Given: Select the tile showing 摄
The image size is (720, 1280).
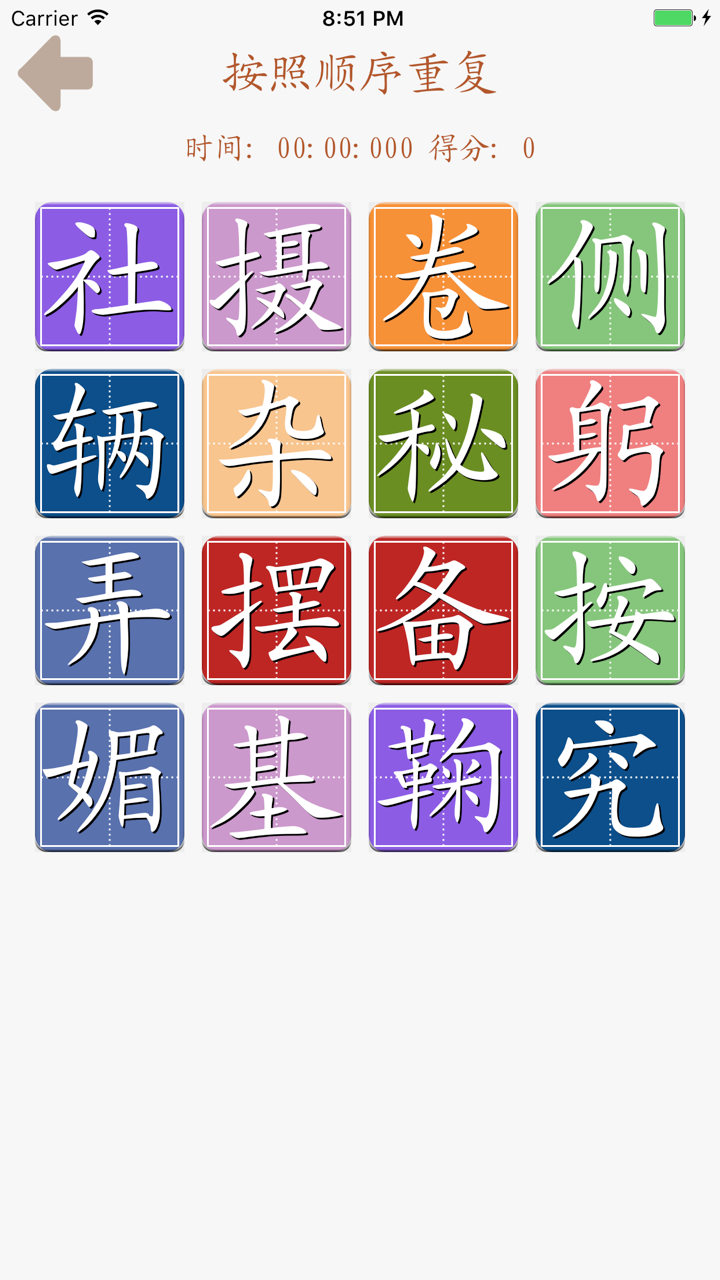Looking at the screenshot, I should pos(276,277).
